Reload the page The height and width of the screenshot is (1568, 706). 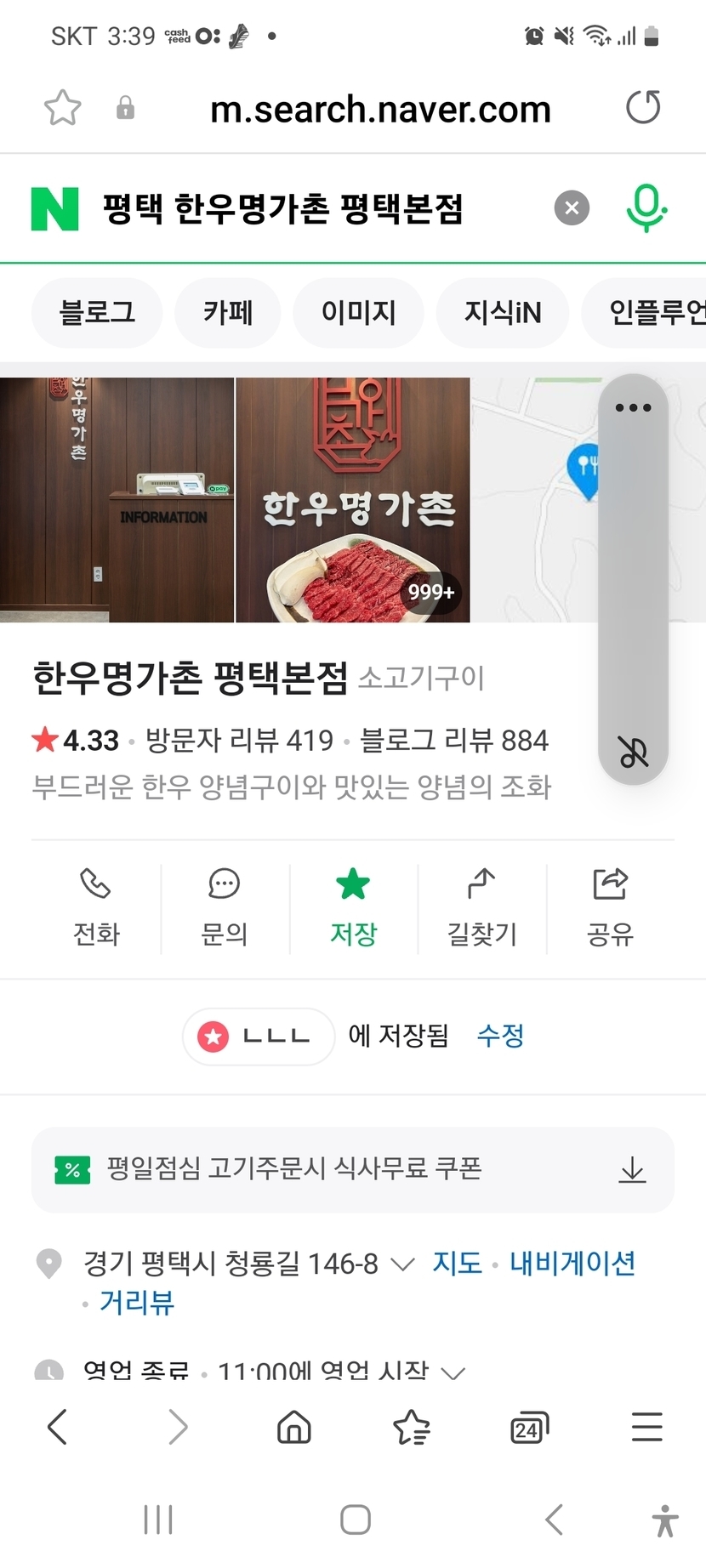[642, 108]
